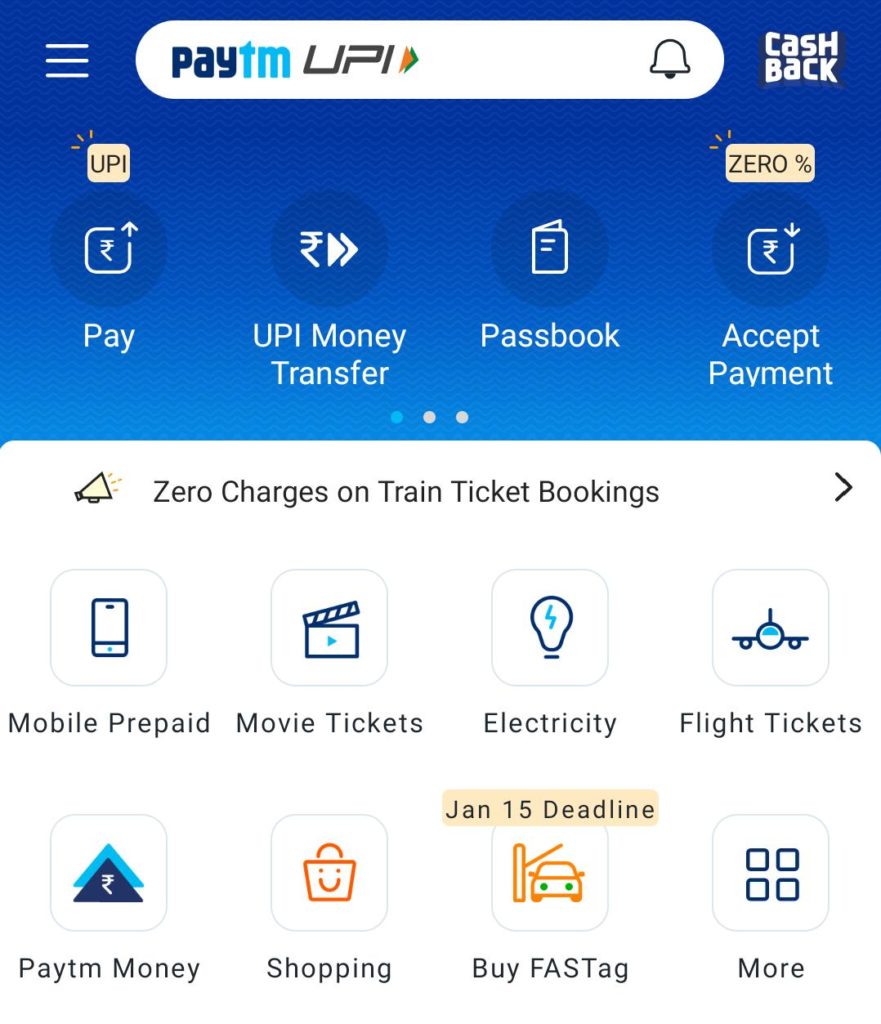
Task: Open the notifications bell
Action: tap(670, 60)
